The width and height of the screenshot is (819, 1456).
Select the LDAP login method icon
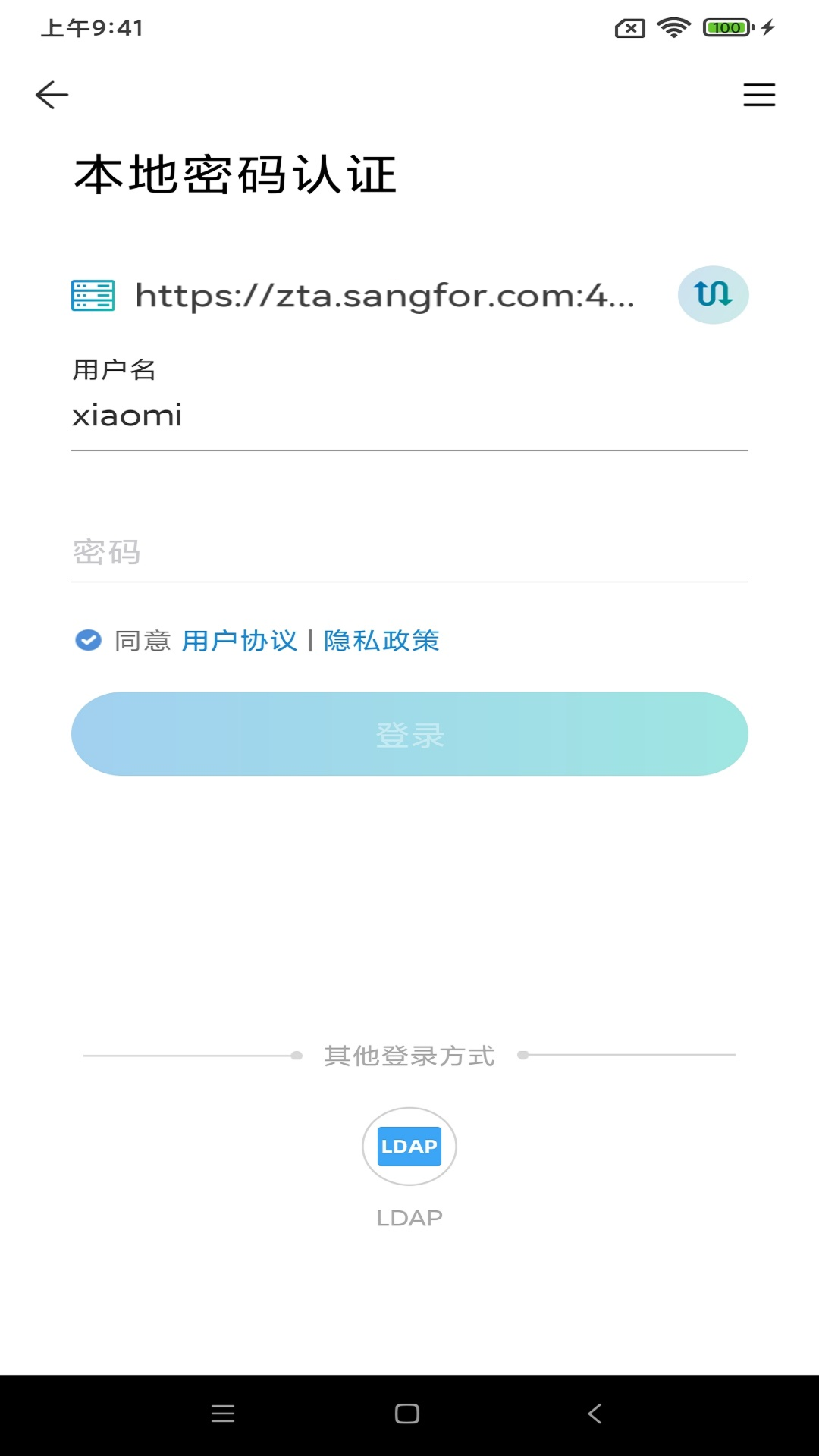point(409,1147)
